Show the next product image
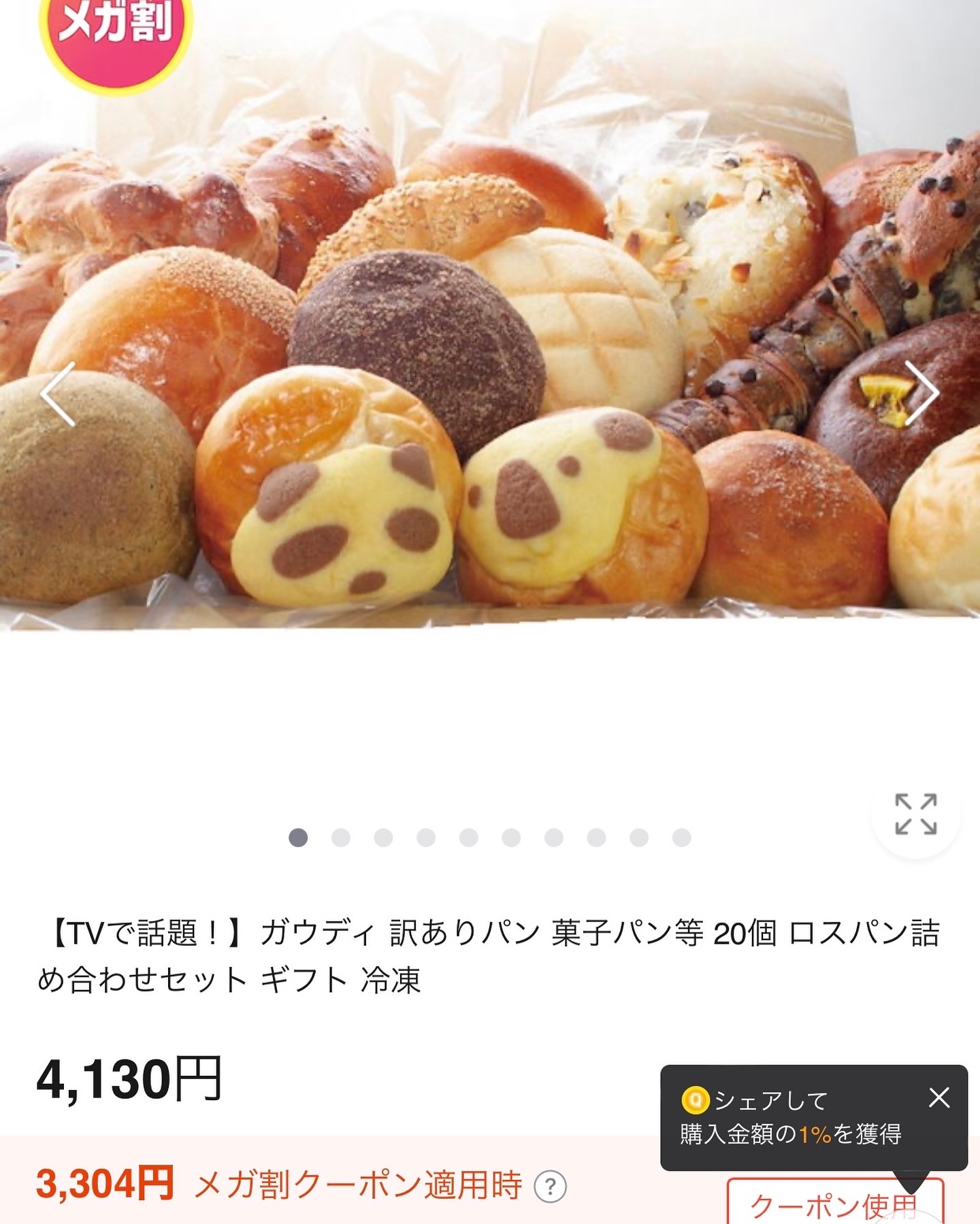 coord(921,393)
